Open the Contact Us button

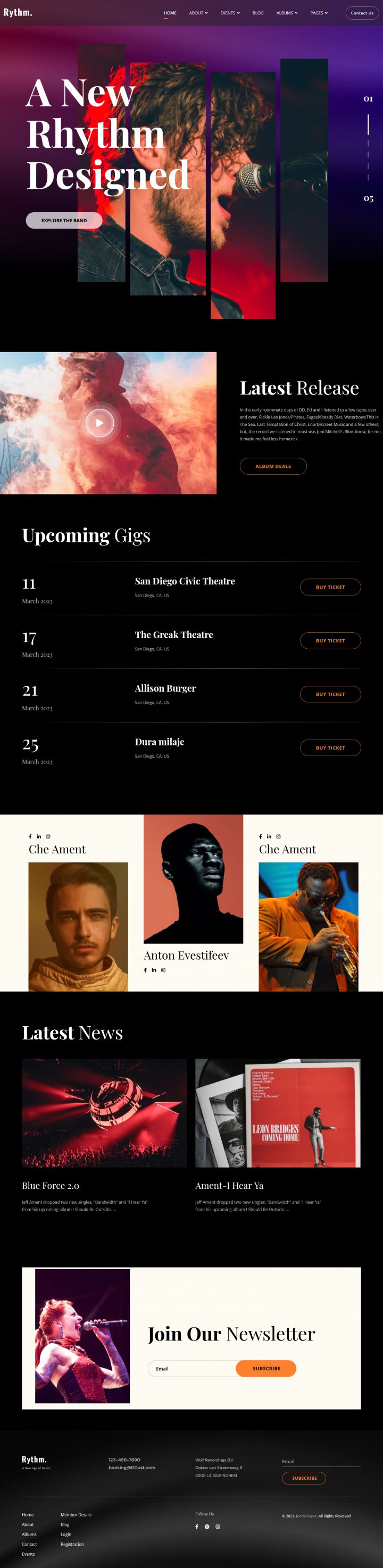coord(362,13)
